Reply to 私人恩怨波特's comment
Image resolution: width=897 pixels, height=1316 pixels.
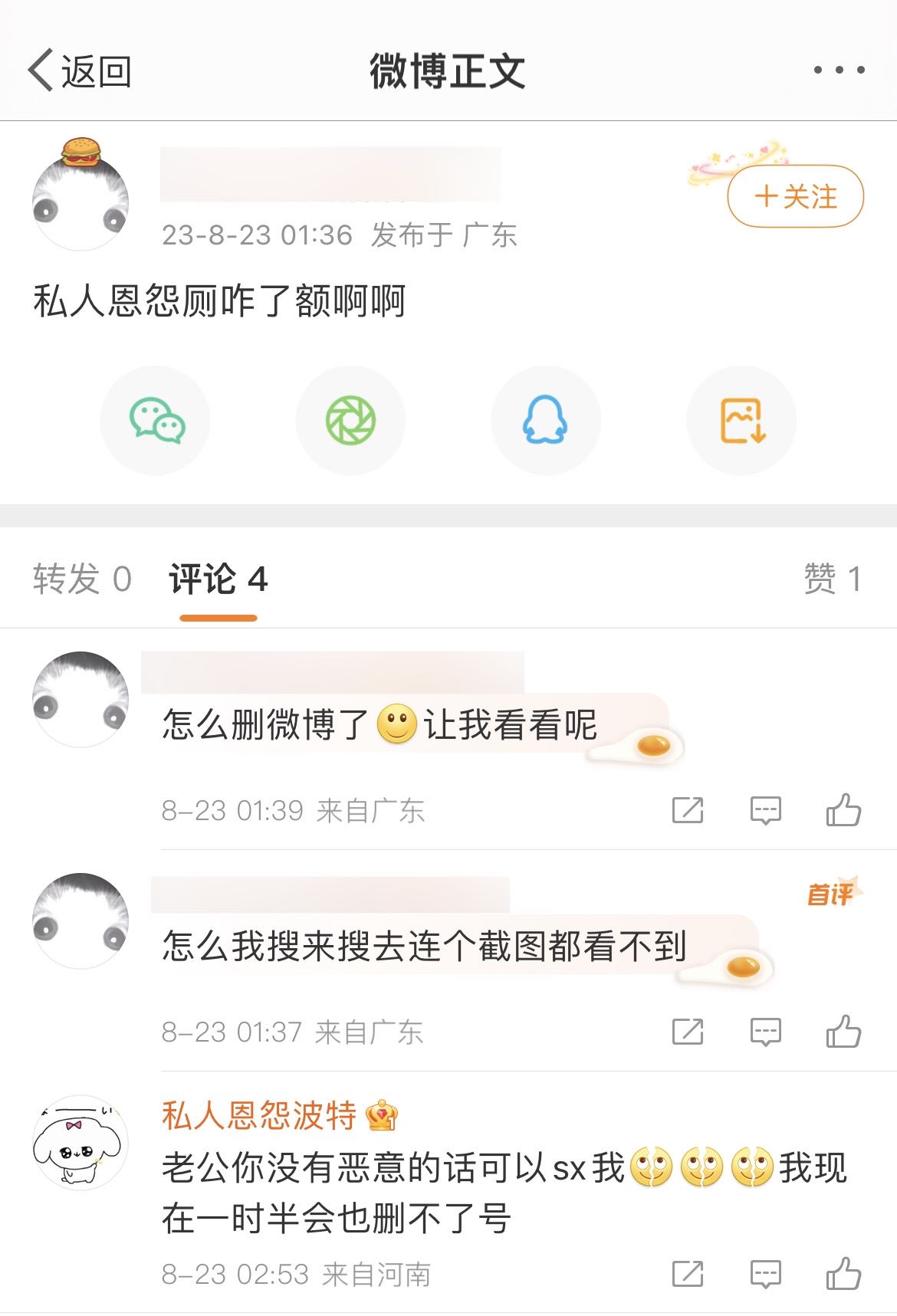click(x=765, y=1274)
